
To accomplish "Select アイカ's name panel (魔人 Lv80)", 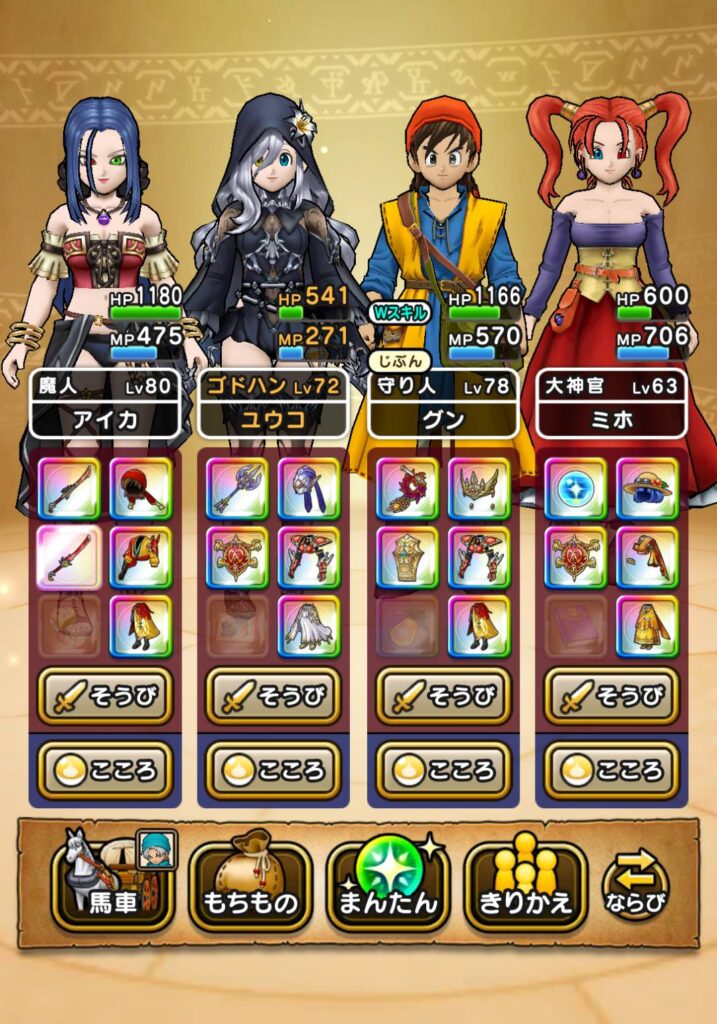I will coord(105,403).
